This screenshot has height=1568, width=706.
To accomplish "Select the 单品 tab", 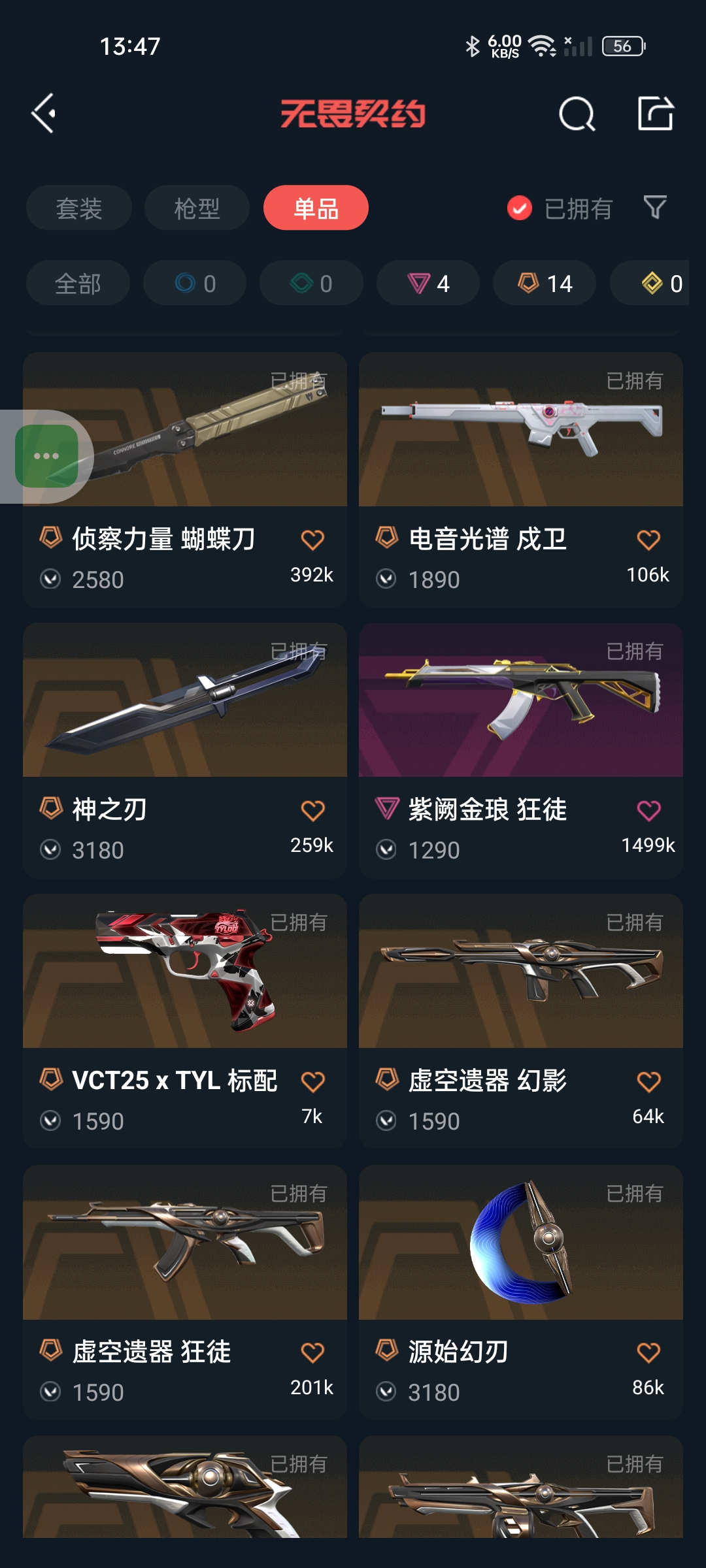I will 316,208.
